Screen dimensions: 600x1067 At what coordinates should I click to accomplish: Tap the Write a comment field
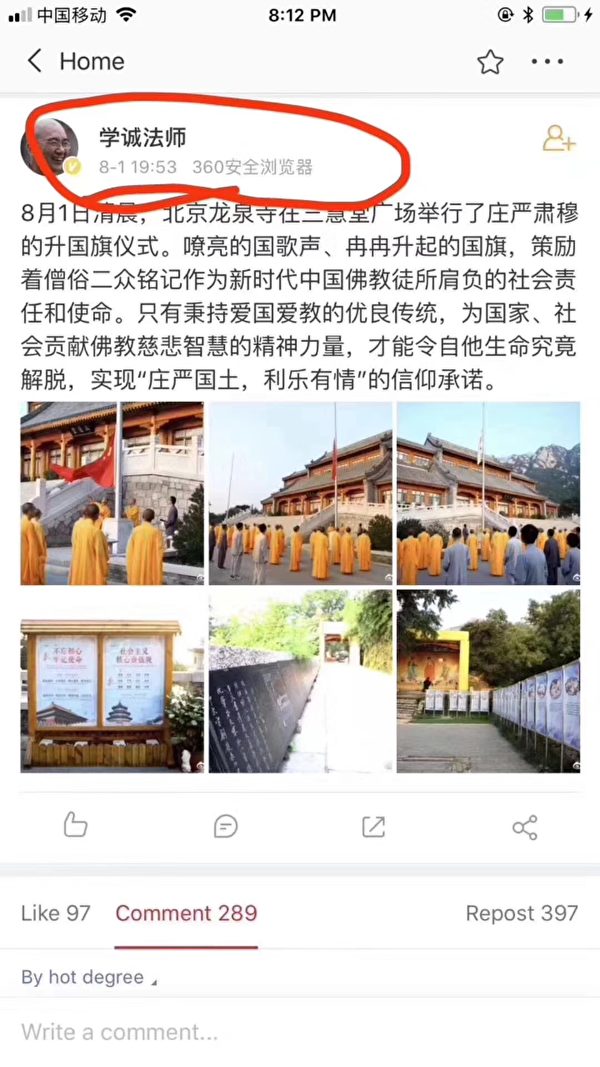[x=300, y=1032]
